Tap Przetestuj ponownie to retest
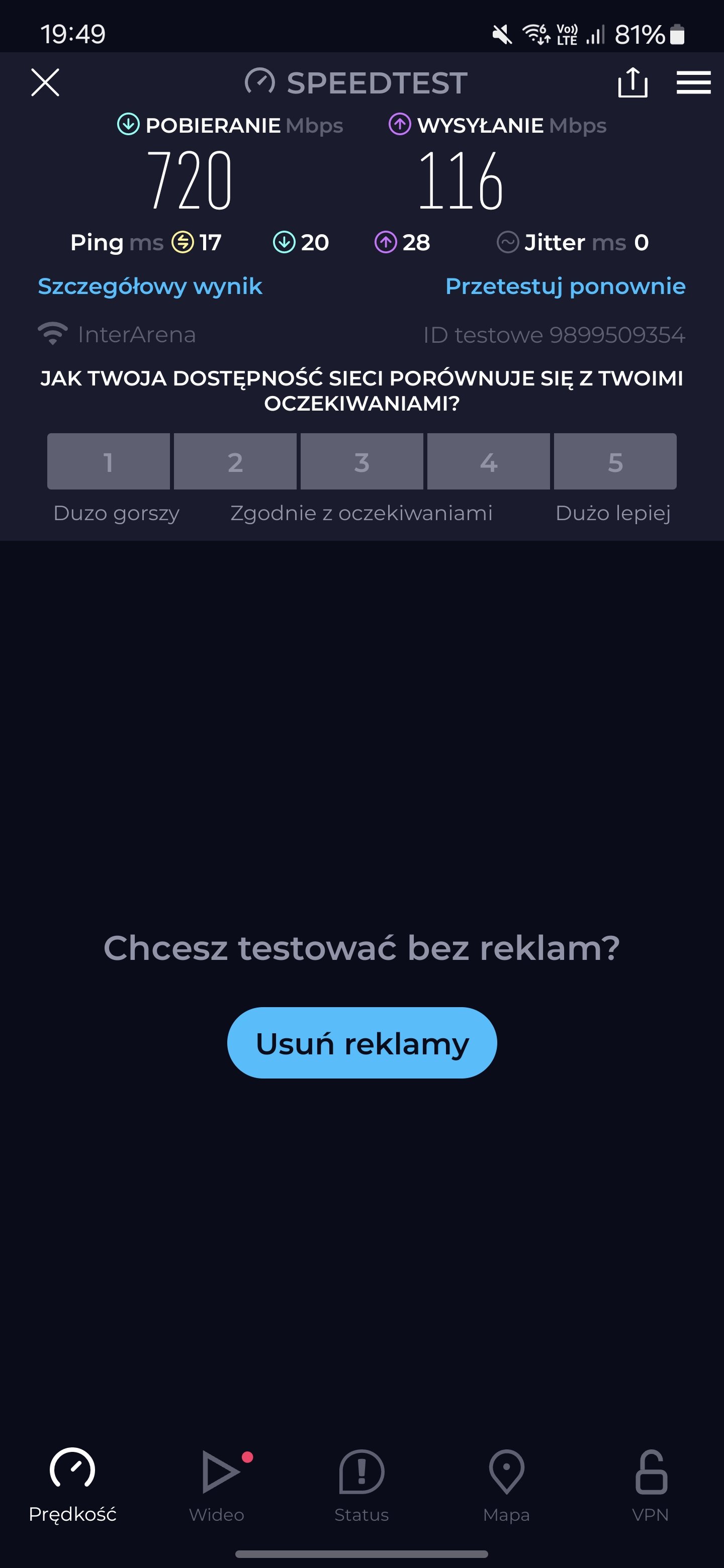The image size is (724, 1568). click(x=565, y=286)
